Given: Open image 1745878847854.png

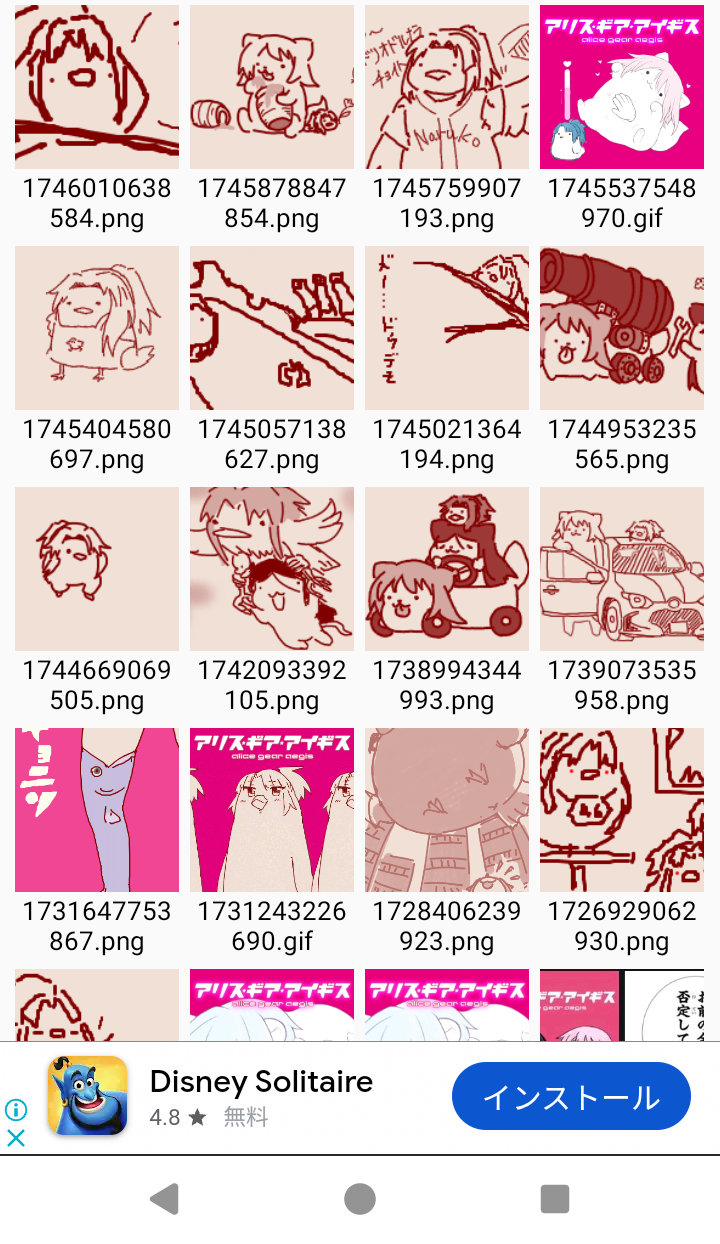Looking at the screenshot, I should click(x=272, y=87).
